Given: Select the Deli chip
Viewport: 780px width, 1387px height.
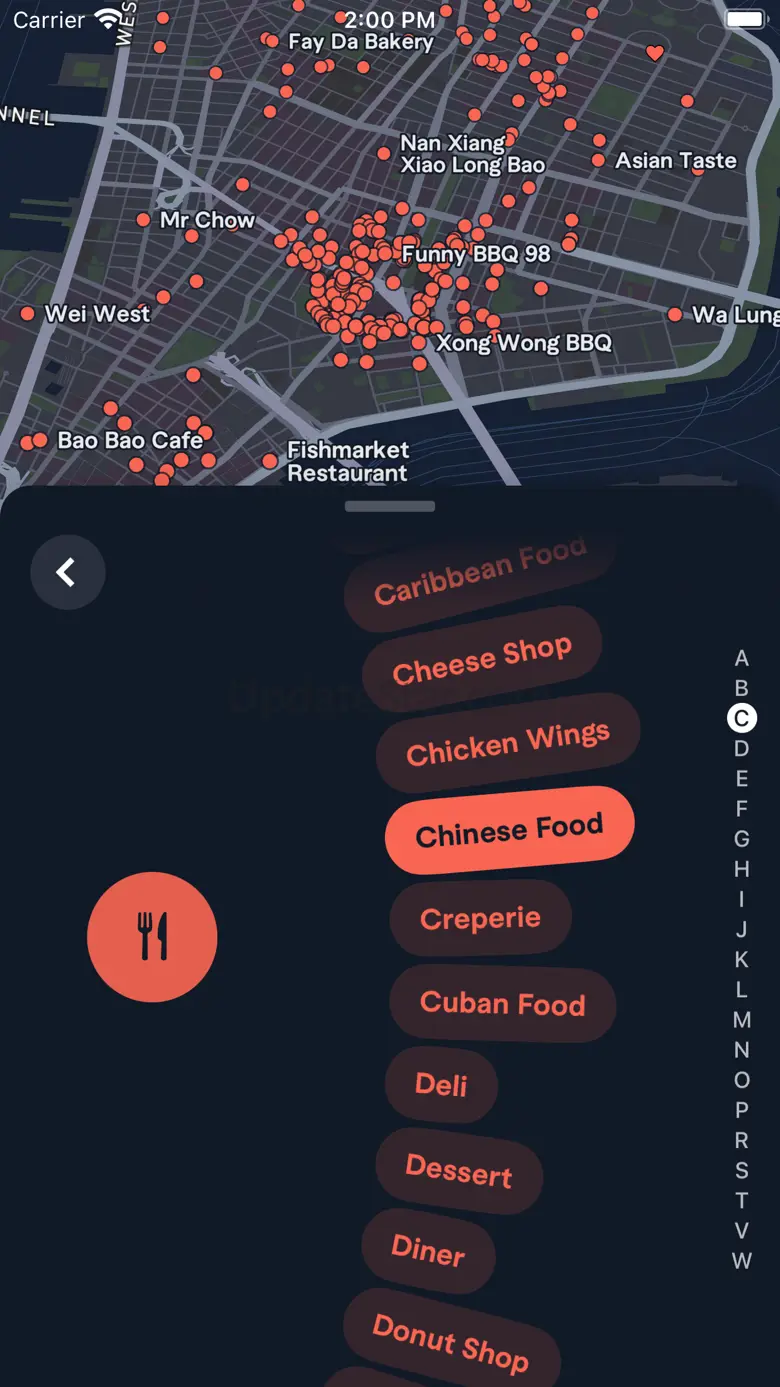Looking at the screenshot, I should tap(441, 1085).
